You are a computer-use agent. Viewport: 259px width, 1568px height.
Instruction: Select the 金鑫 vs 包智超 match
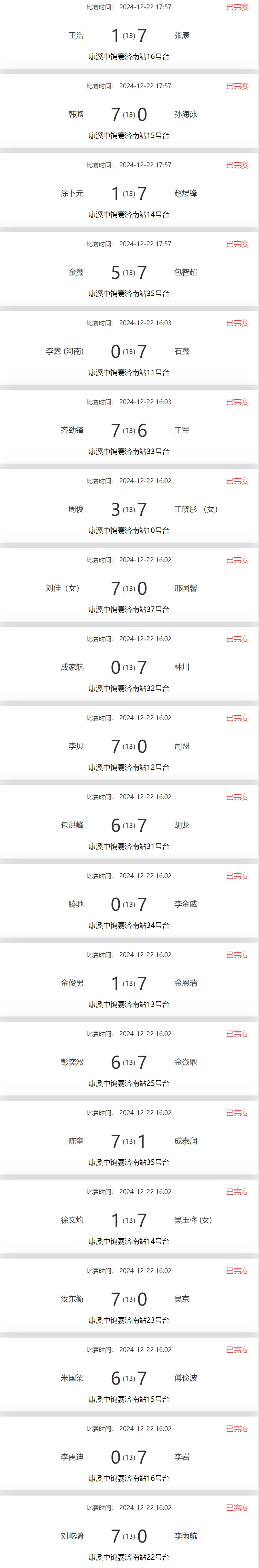(x=129, y=272)
